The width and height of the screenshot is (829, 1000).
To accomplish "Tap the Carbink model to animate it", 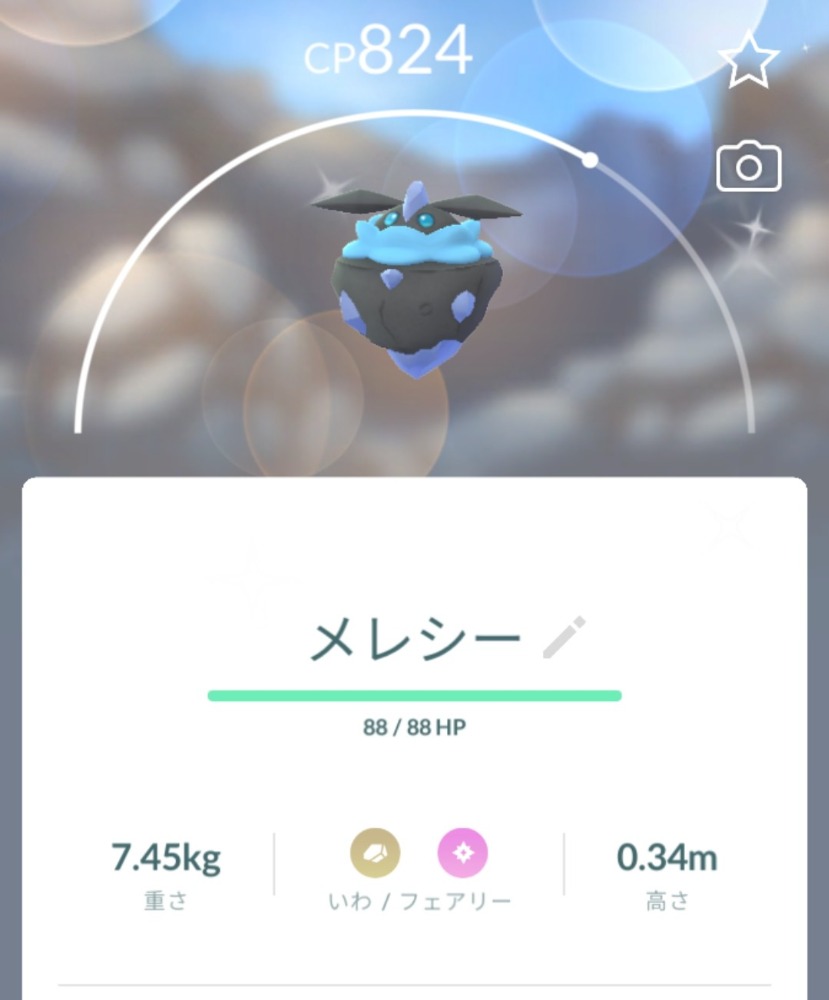I will point(415,290).
